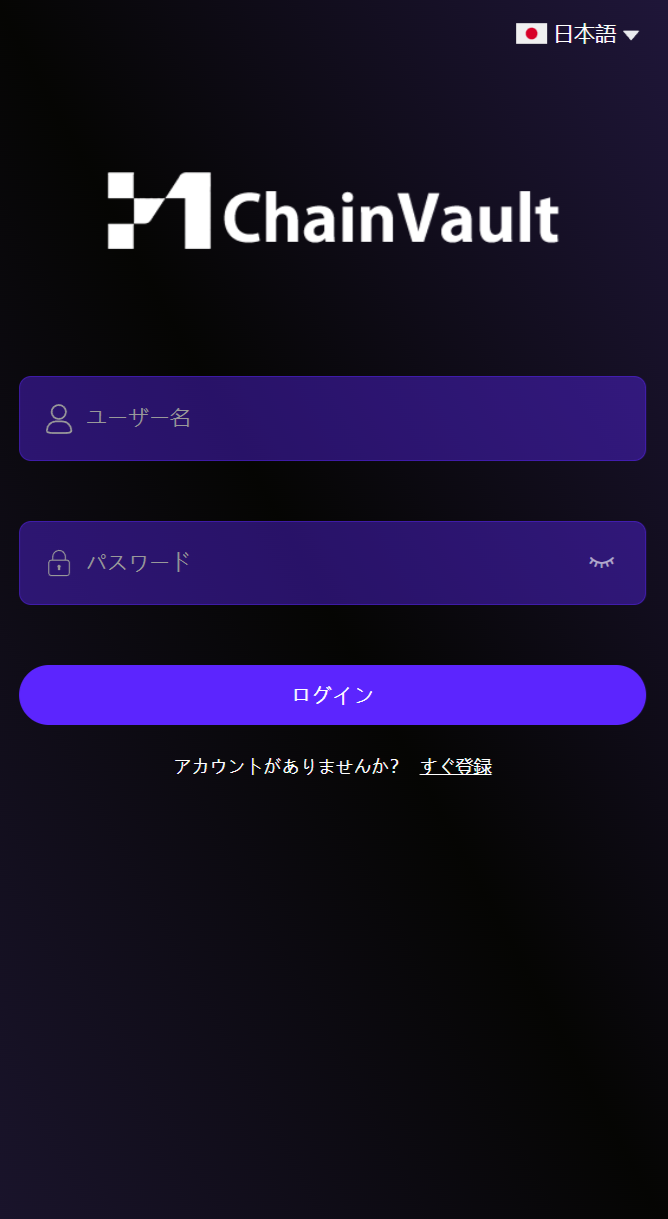Open the 日本語 language dropdown

point(577,34)
